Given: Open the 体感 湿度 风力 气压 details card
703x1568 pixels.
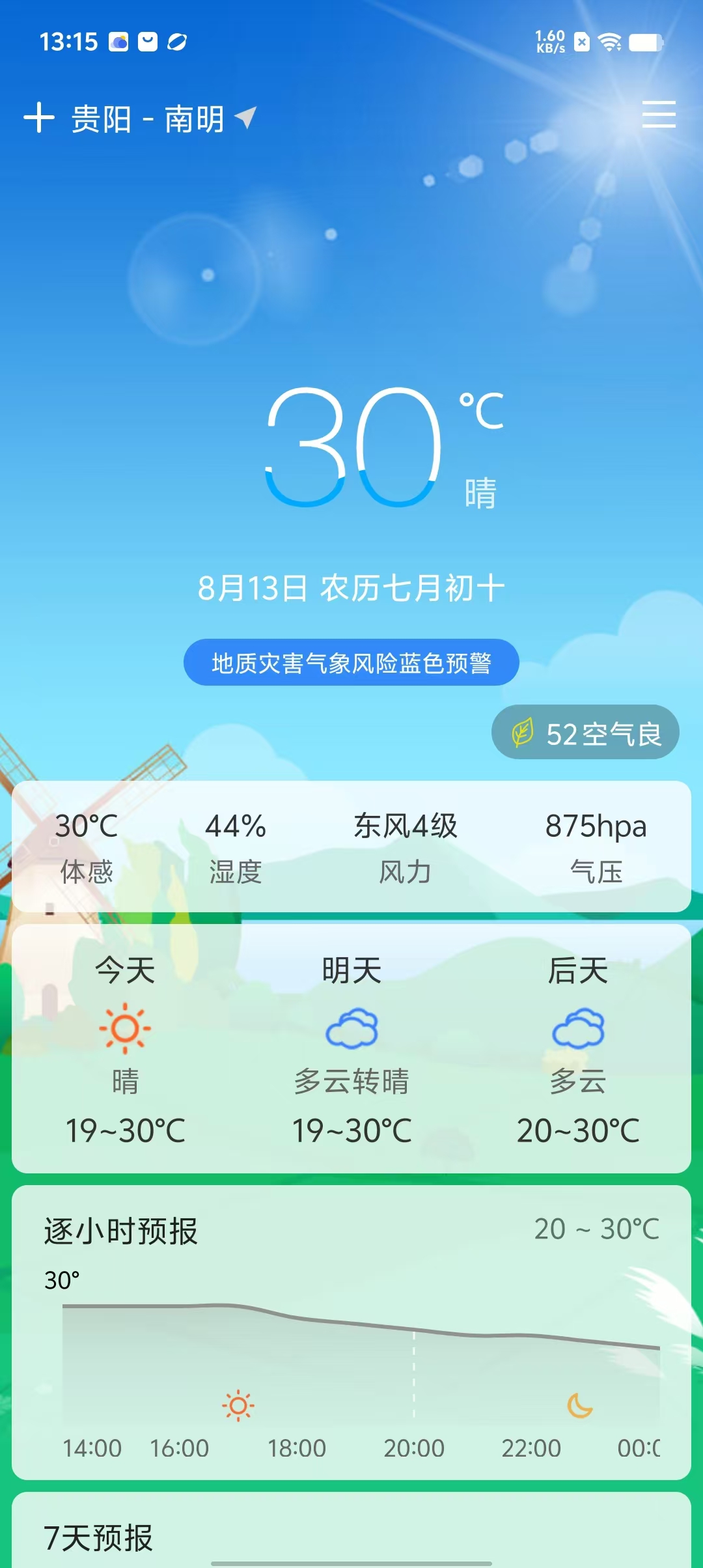Looking at the screenshot, I should click(351, 847).
